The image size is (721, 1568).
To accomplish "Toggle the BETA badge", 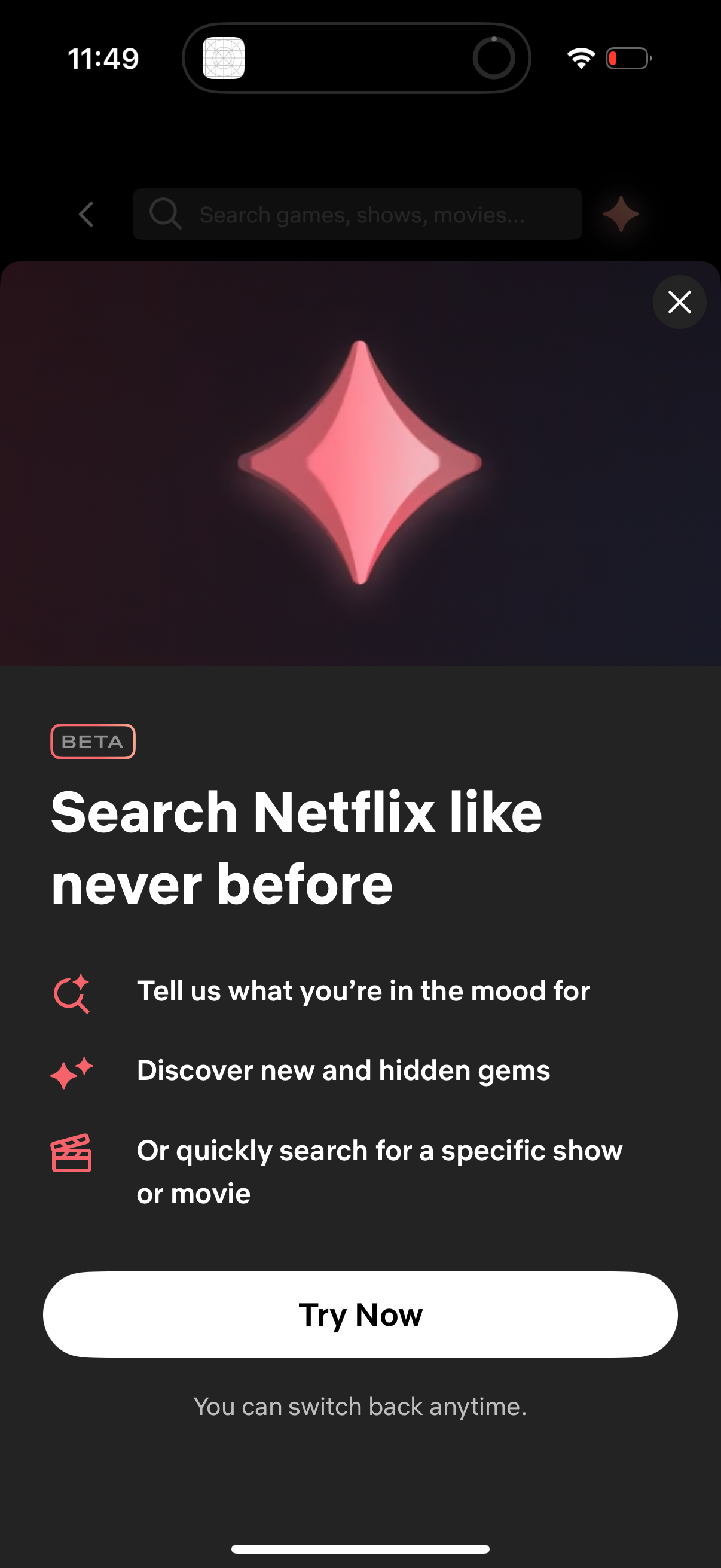I will (x=93, y=742).
